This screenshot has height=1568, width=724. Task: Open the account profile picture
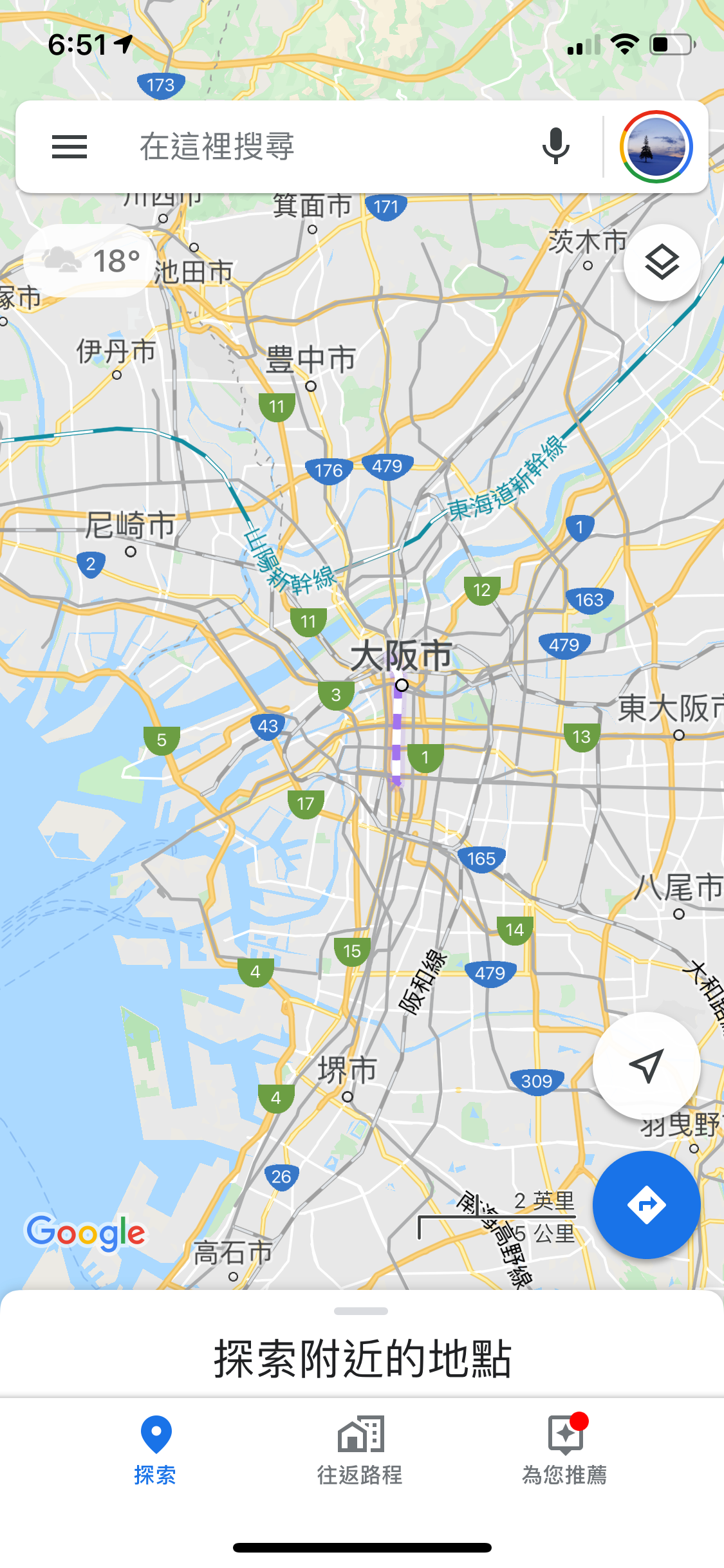tap(656, 147)
